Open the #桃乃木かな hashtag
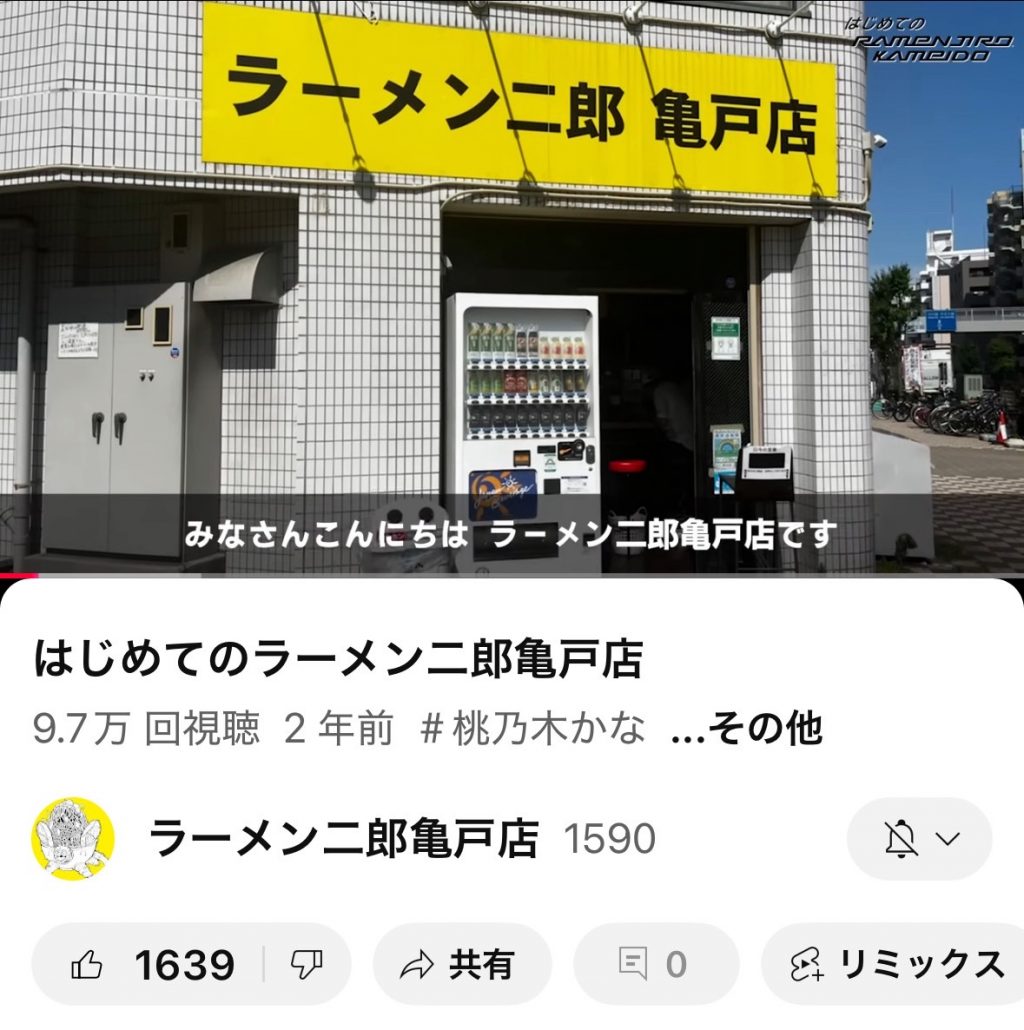The height and width of the screenshot is (1030, 1024). point(532,729)
